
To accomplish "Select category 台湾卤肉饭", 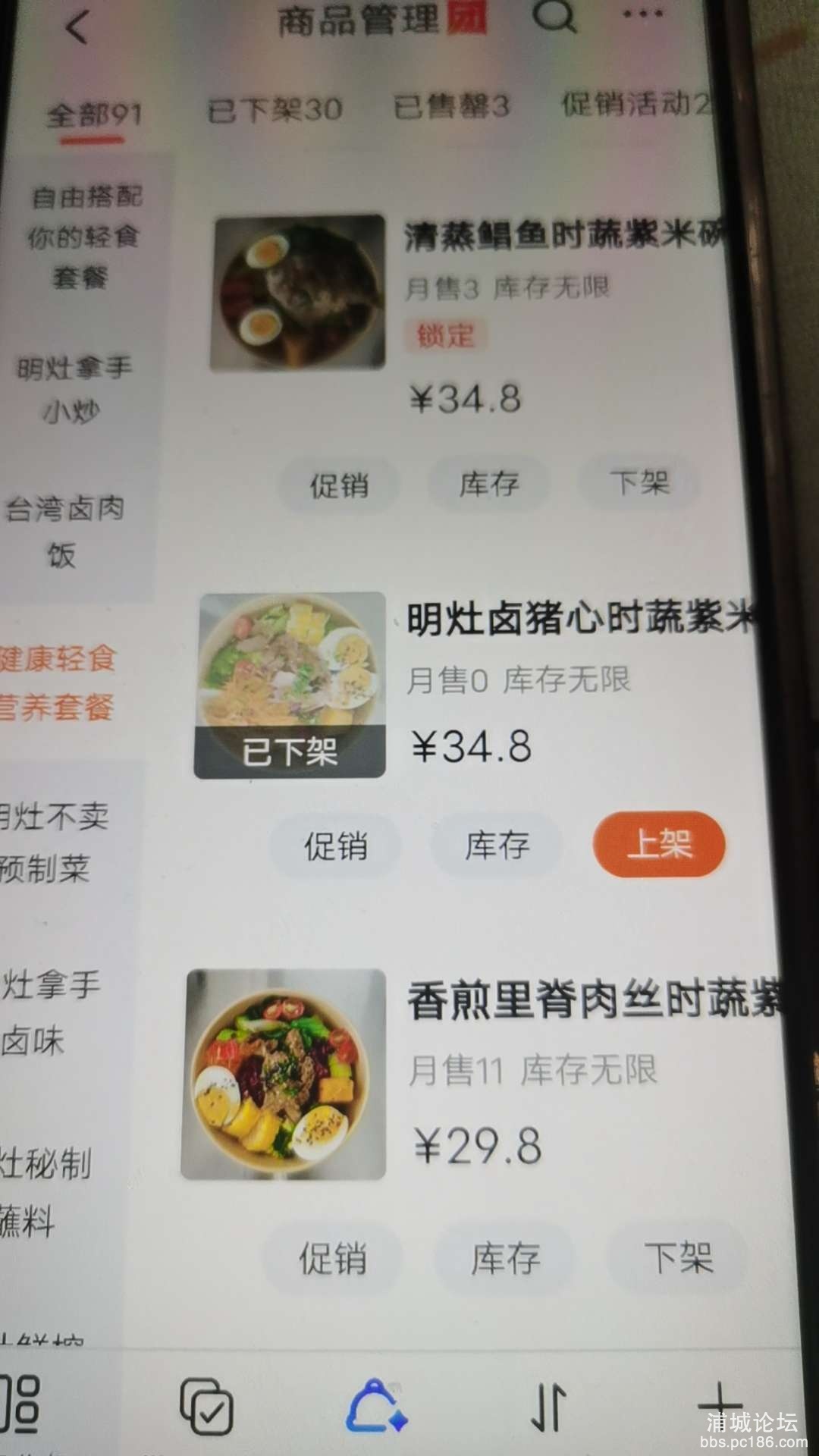I will click(x=64, y=530).
